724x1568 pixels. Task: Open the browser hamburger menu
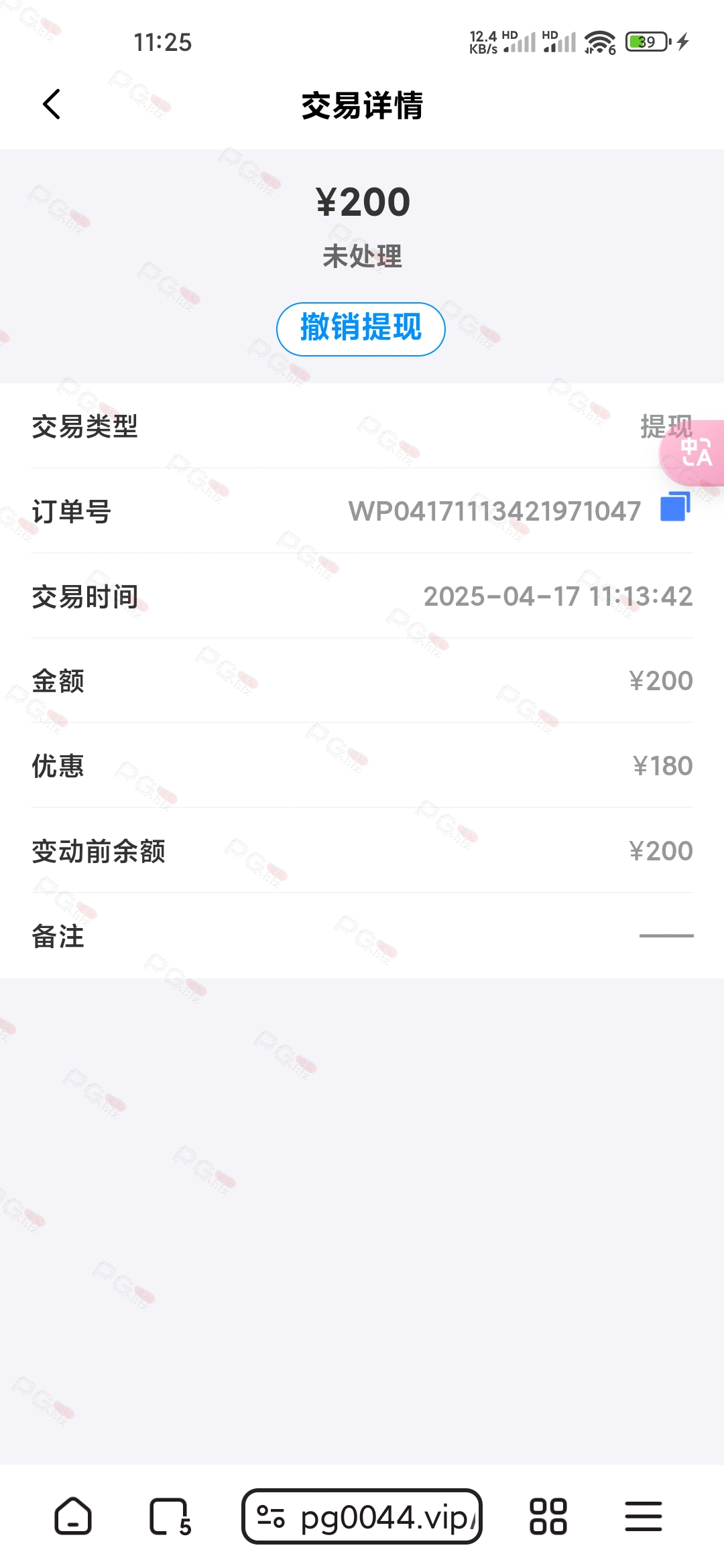click(644, 1516)
